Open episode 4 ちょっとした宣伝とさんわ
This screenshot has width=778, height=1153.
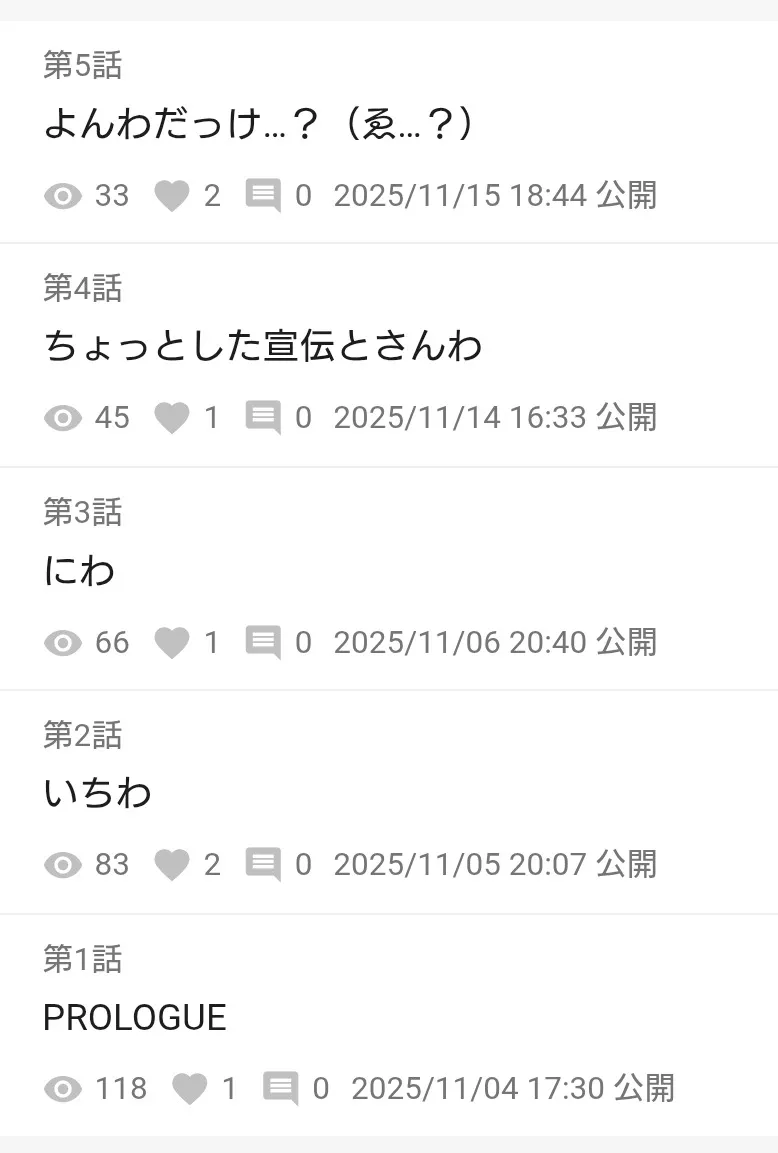[262, 347]
